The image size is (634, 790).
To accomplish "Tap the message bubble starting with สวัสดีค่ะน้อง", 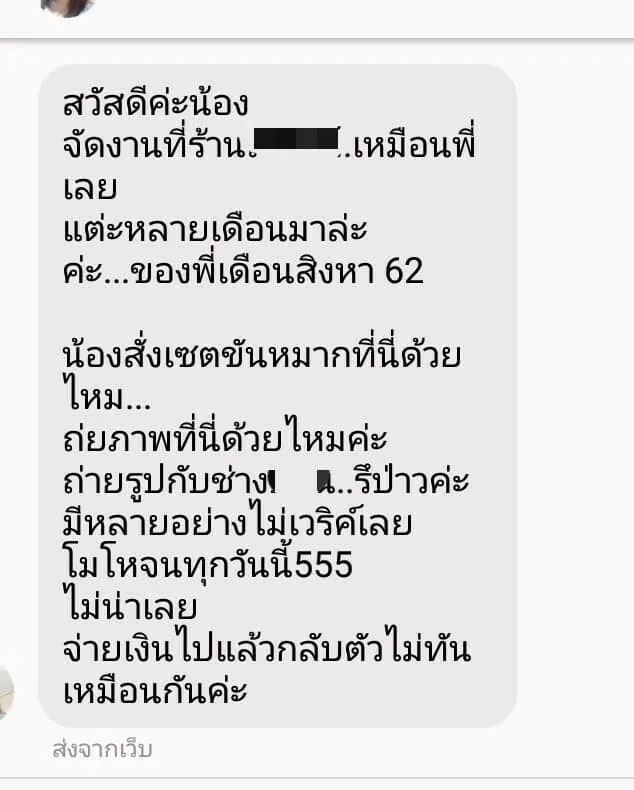I will point(277,395).
